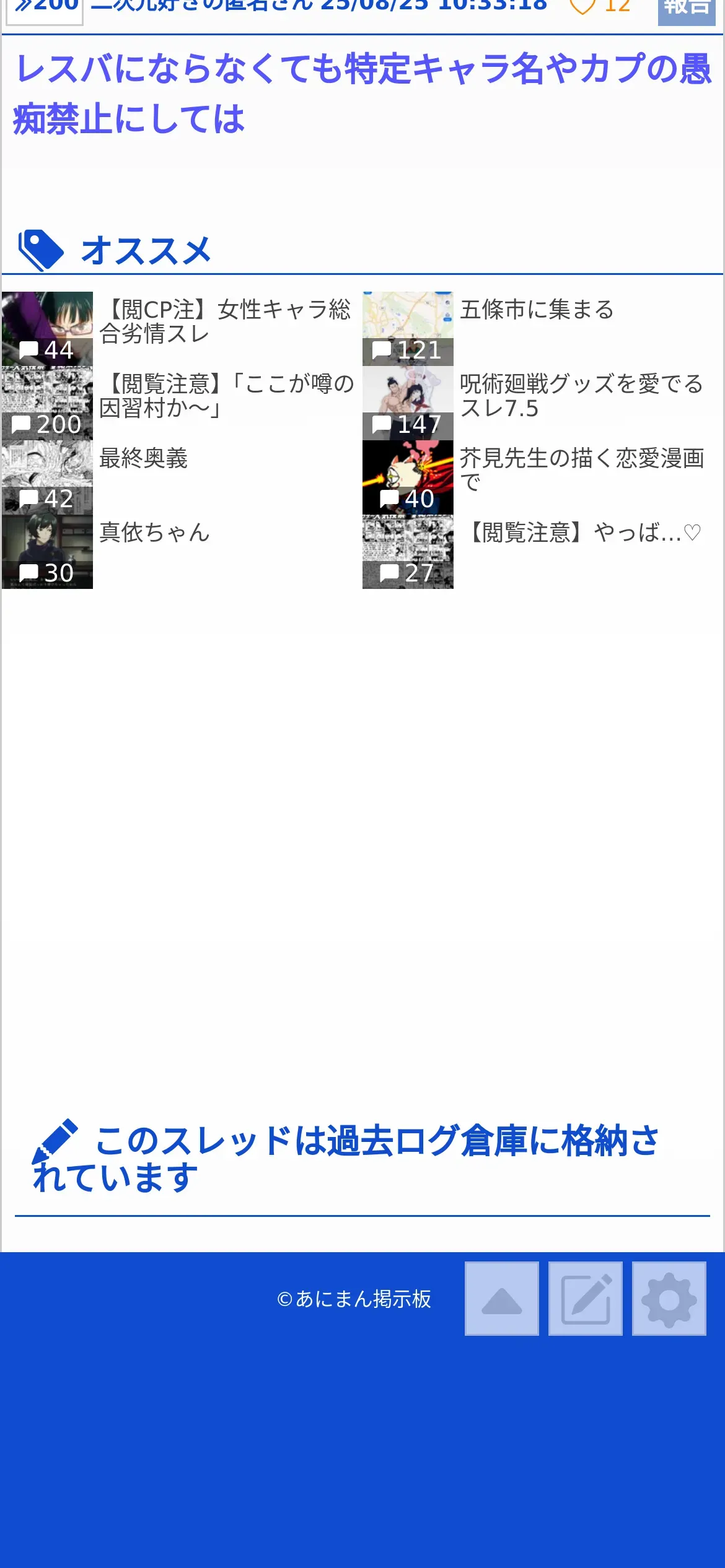Tap the write post pencil button
The image size is (725, 1568).
click(x=585, y=1299)
